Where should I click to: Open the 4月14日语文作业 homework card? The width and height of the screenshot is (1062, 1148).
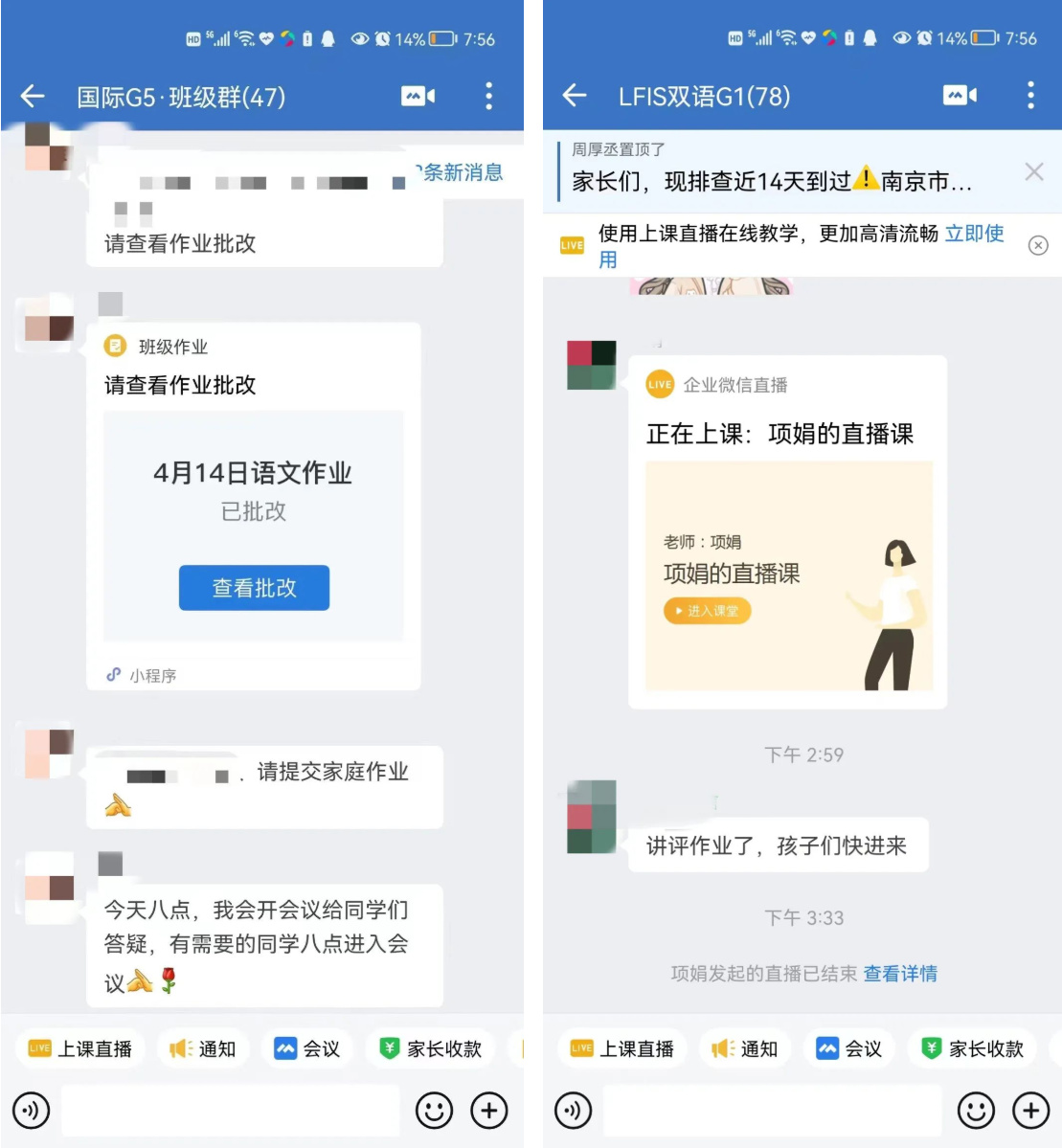tap(253, 473)
